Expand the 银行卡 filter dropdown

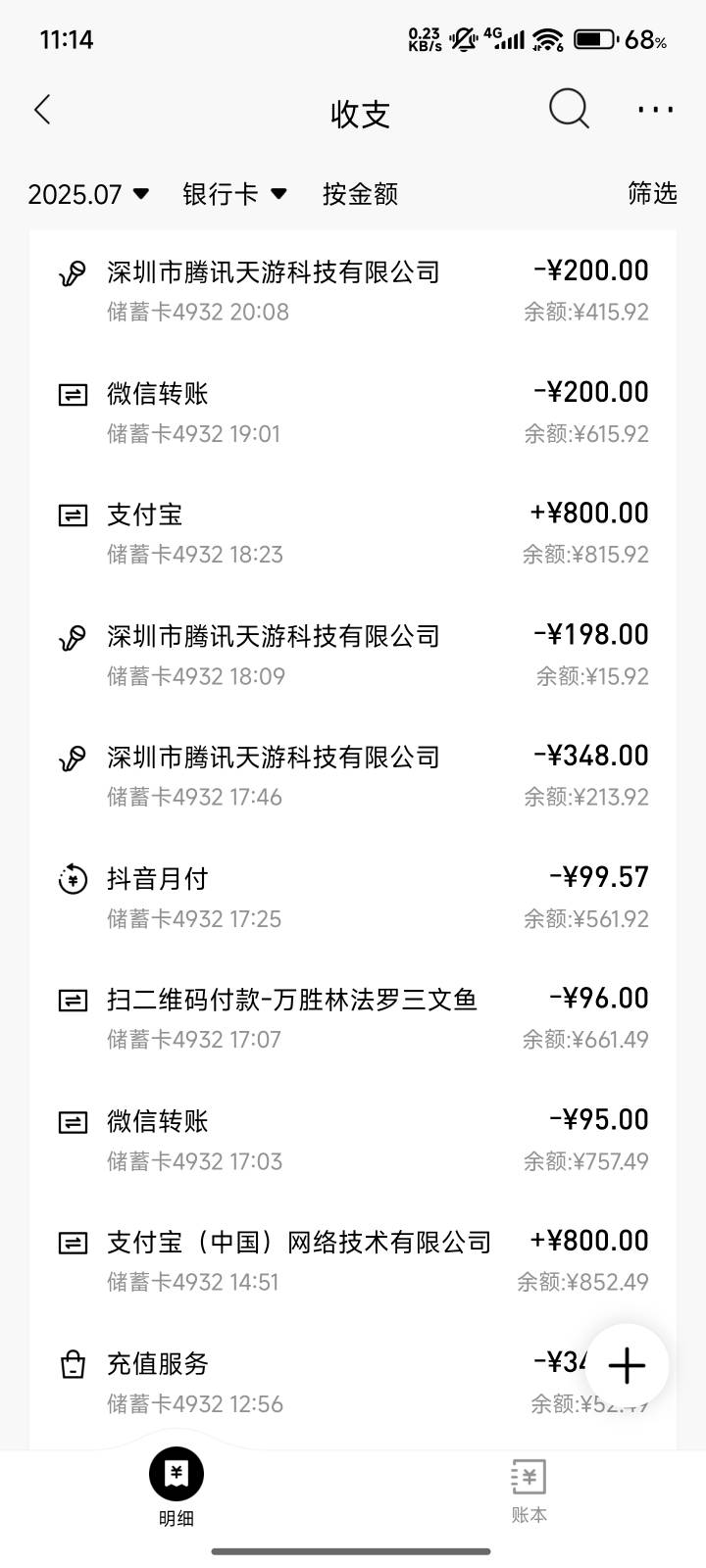point(234,194)
